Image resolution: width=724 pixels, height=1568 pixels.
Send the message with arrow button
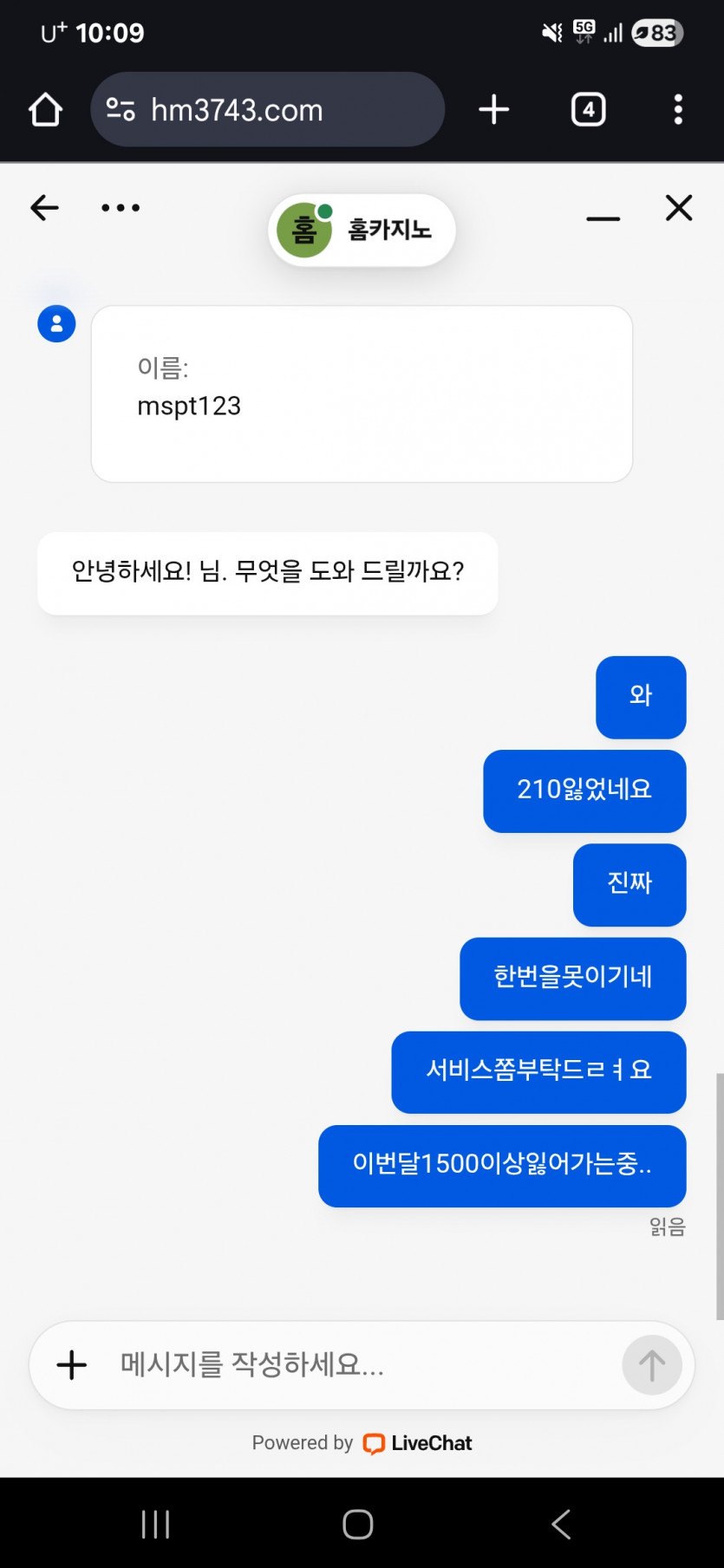tap(652, 1365)
